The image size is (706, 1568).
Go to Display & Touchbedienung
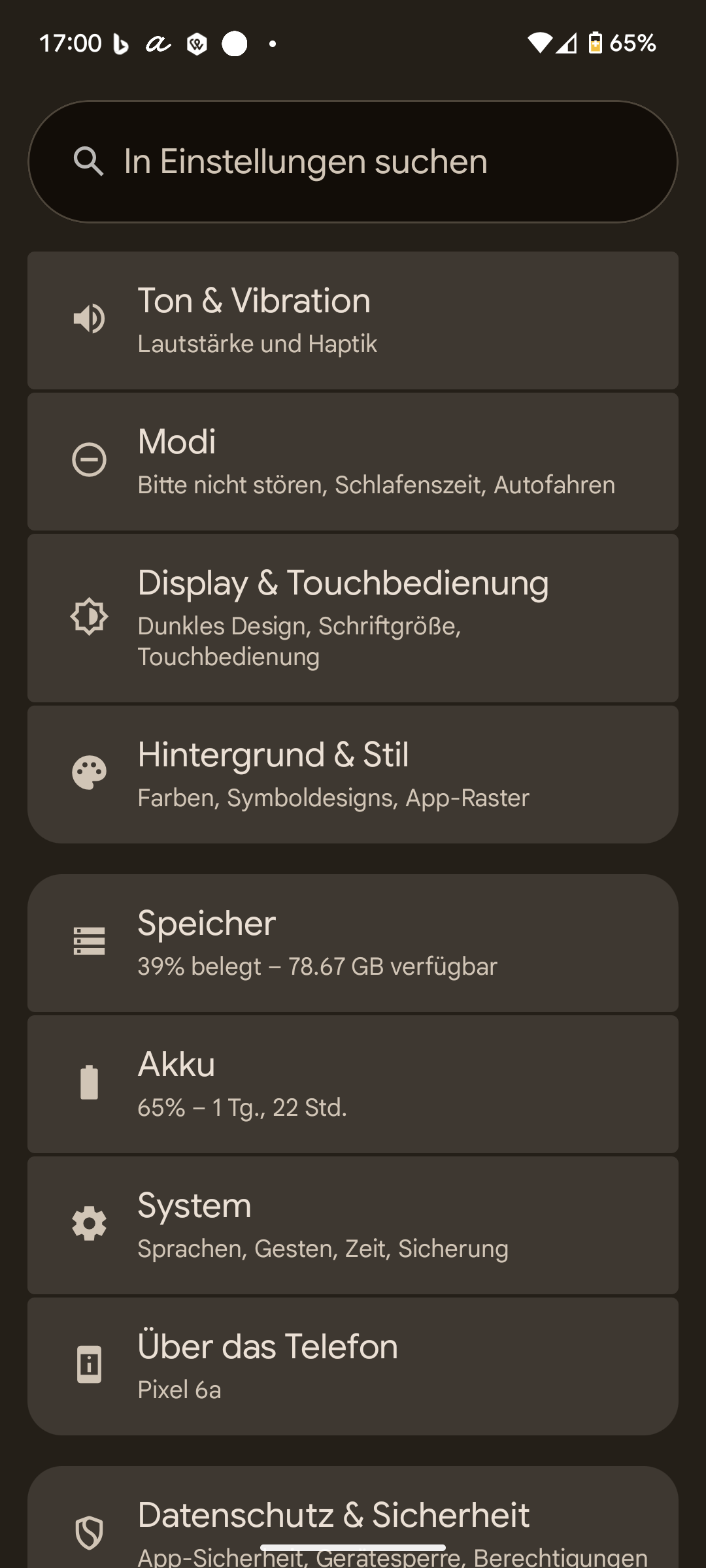click(x=353, y=617)
